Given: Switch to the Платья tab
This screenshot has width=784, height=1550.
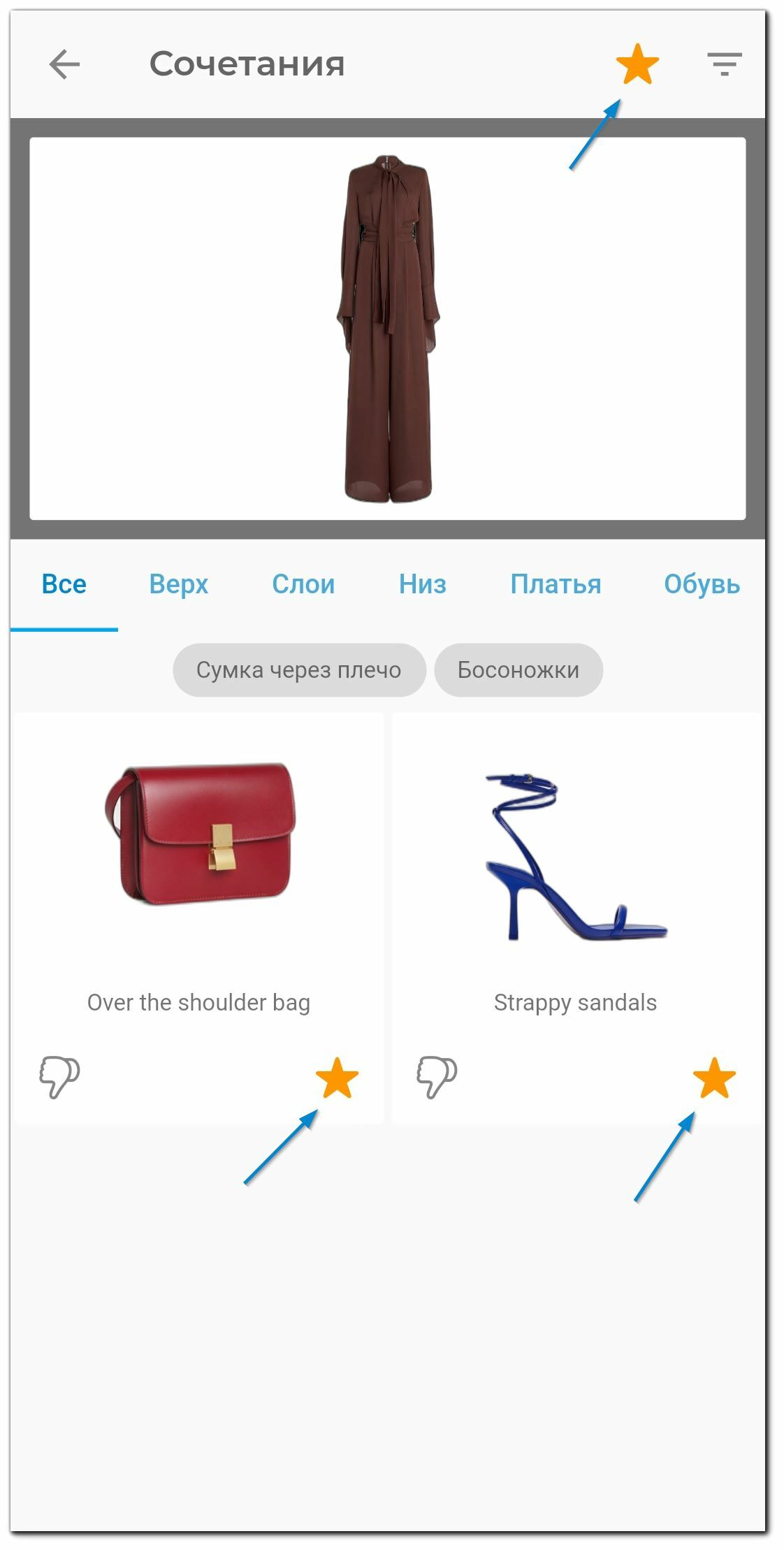Looking at the screenshot, I should pos(556,584).
